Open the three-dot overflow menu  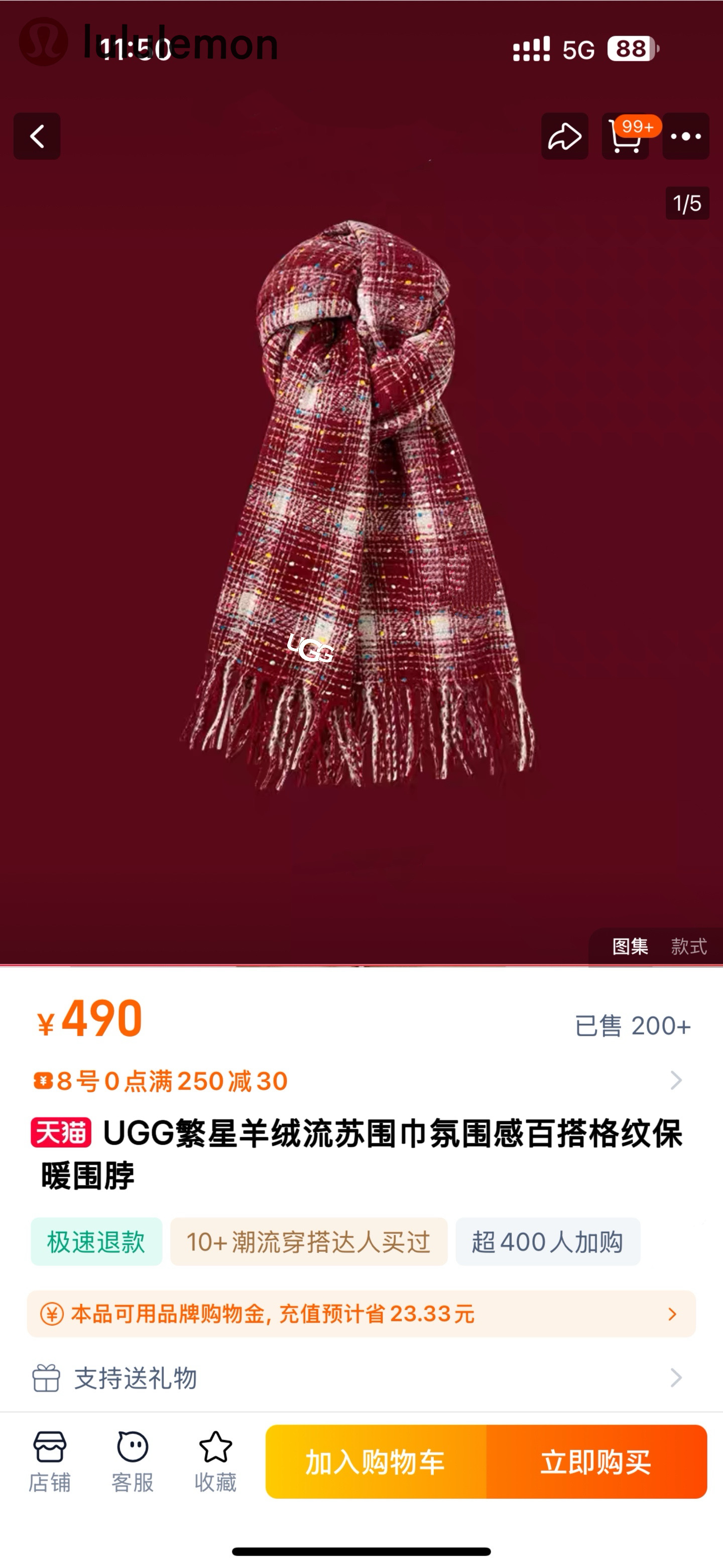pyautogui.click(x=685, y=137)
